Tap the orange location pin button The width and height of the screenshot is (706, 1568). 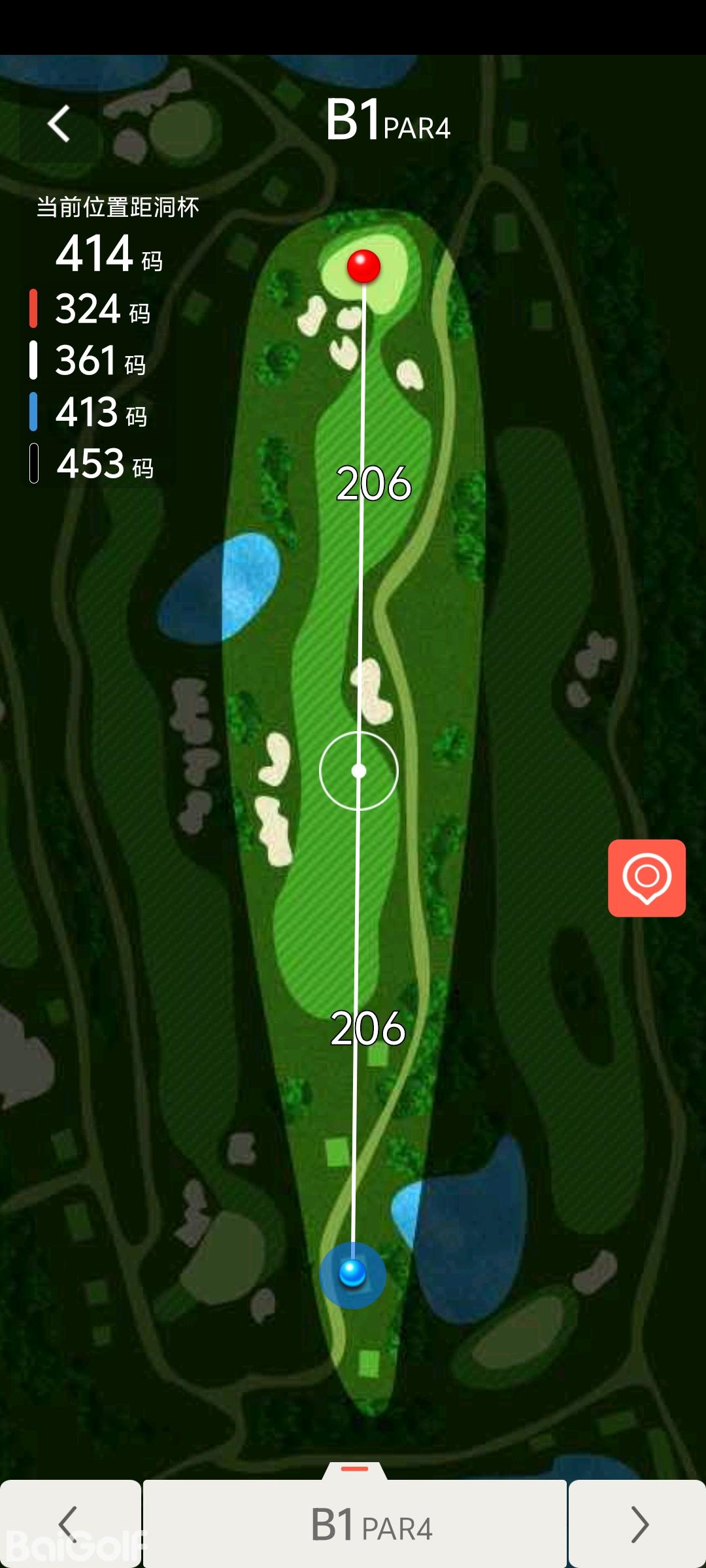click(x=647, y=877)
